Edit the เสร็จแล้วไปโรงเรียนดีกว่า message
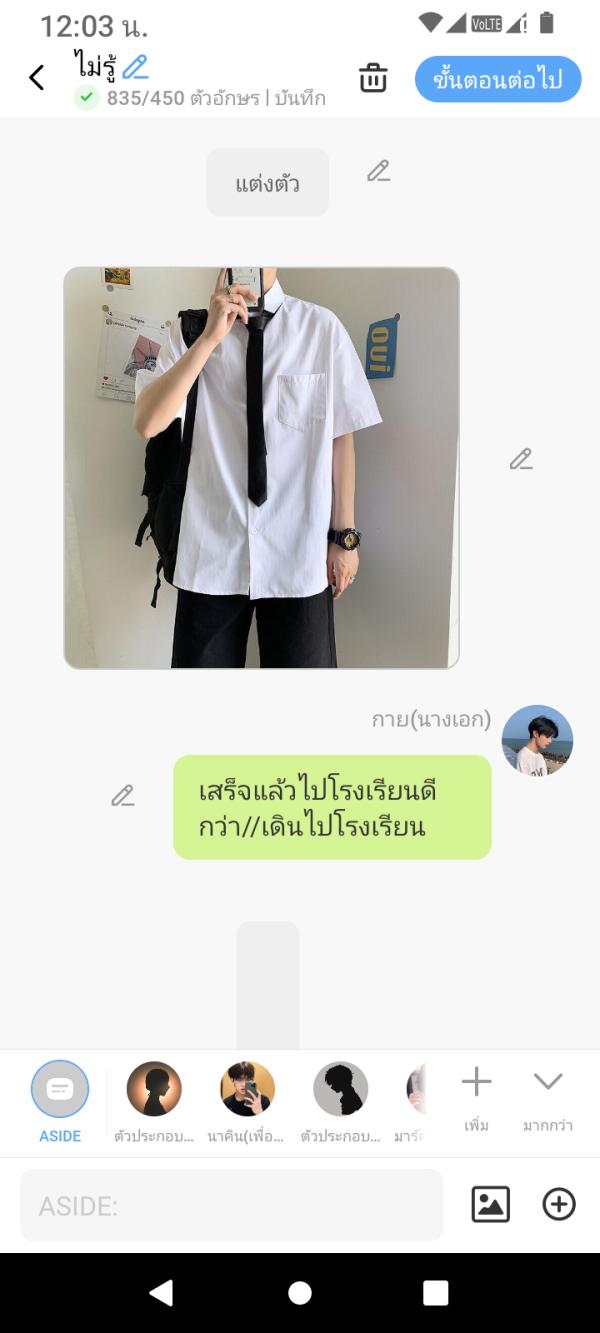The height and width of the screenshot is (1333, 600). pyautogui.click(x=123, y=796)
